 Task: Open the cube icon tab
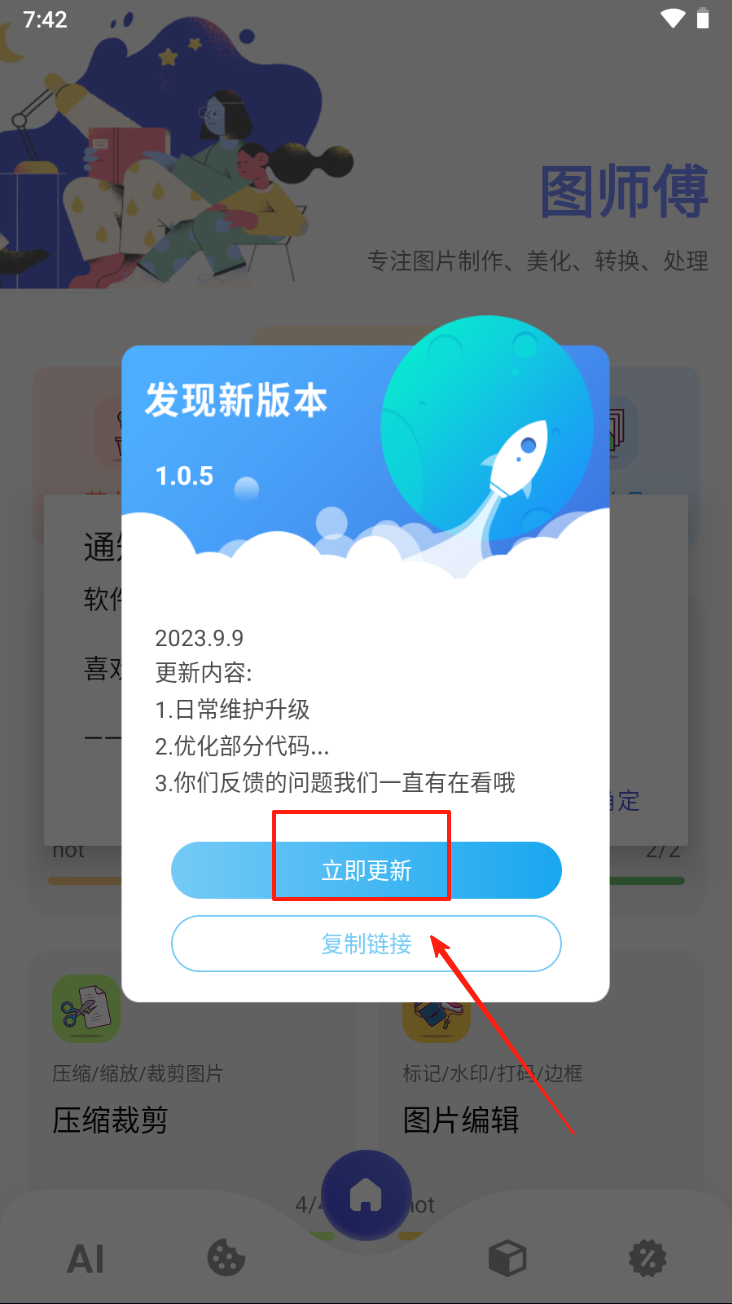pos(507,1259)
